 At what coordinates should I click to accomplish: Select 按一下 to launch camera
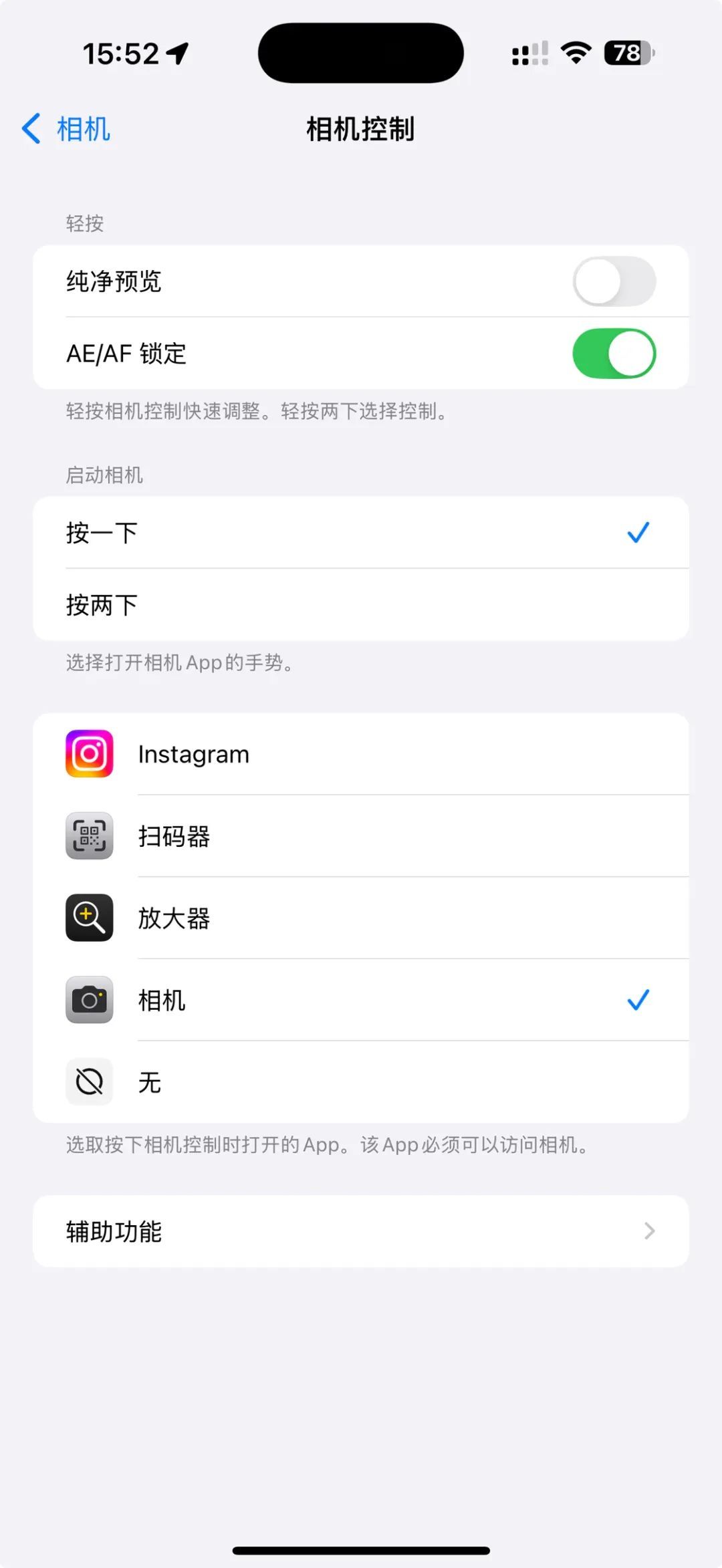click(x=361, y=532)
